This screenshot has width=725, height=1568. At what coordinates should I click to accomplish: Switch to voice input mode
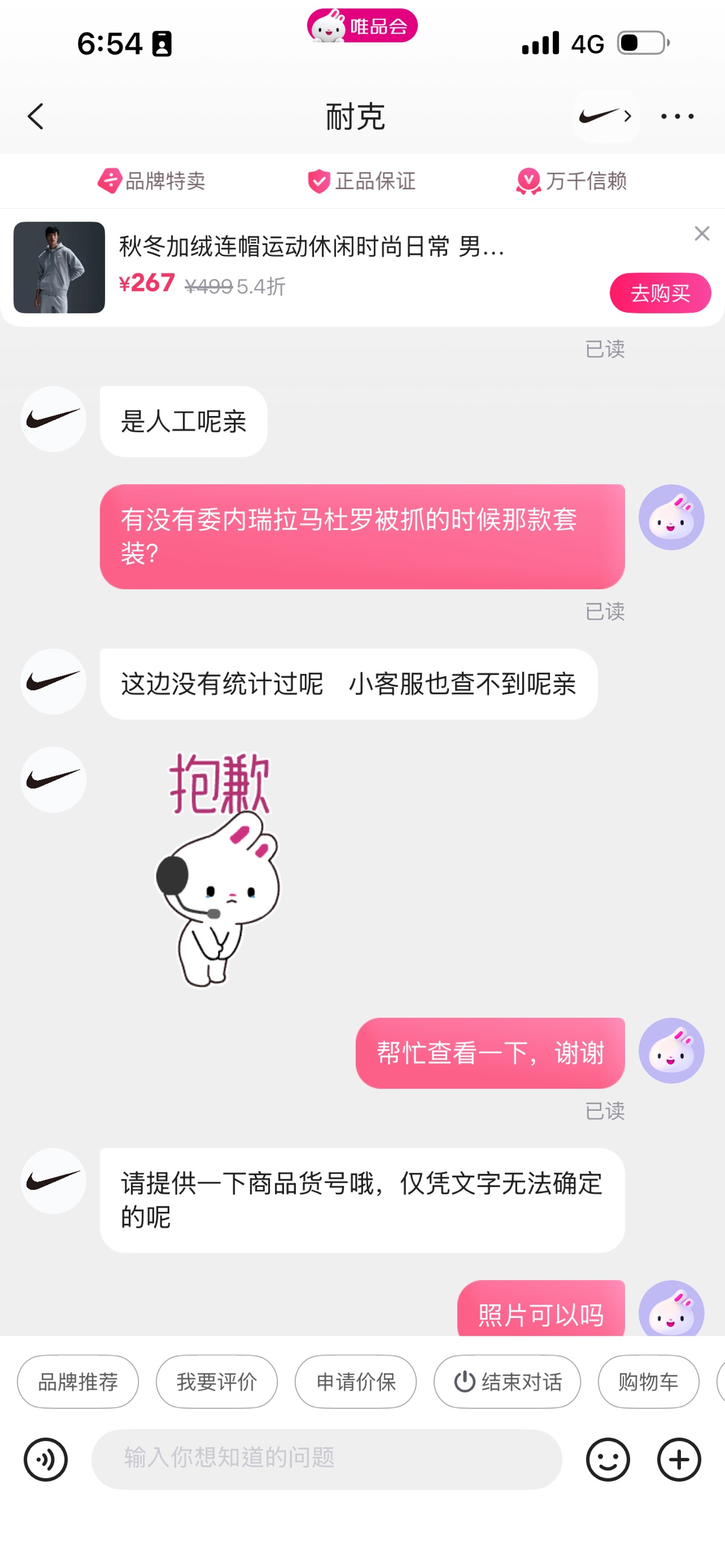pos(46,1460)
